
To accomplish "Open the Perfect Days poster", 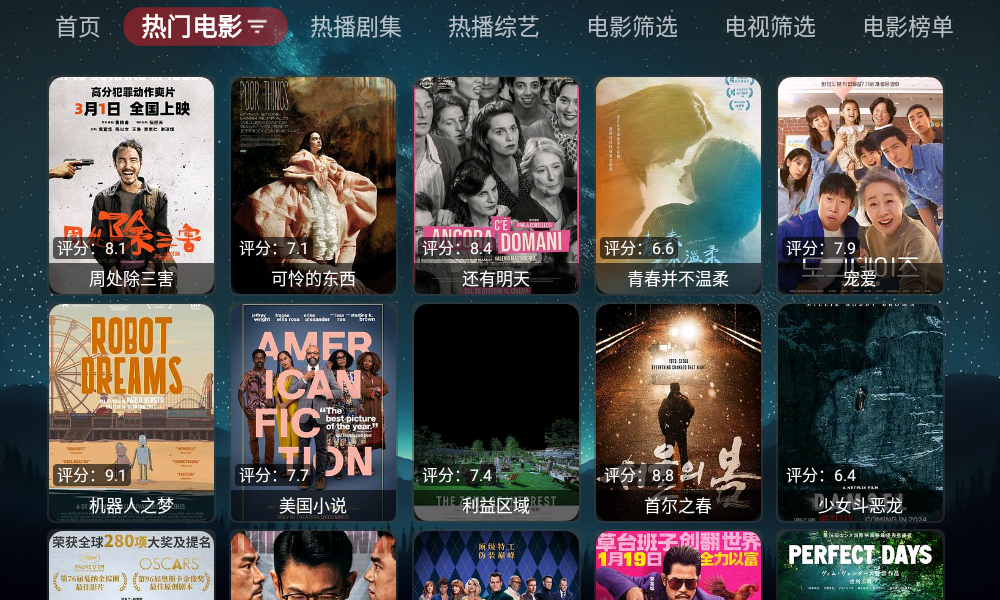I will (860, 566).
